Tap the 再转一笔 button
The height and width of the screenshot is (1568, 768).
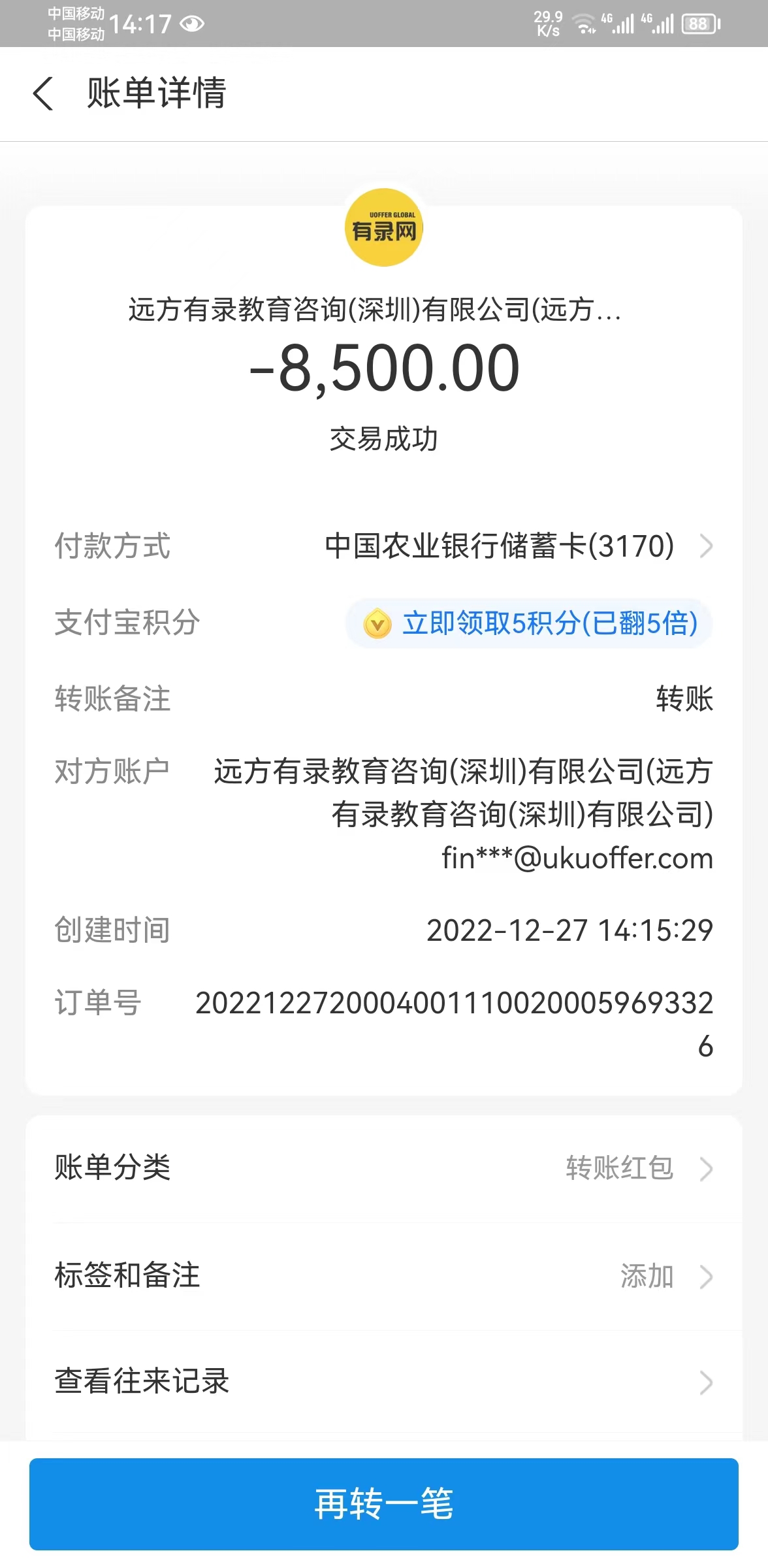click(x=384, y=1503)
